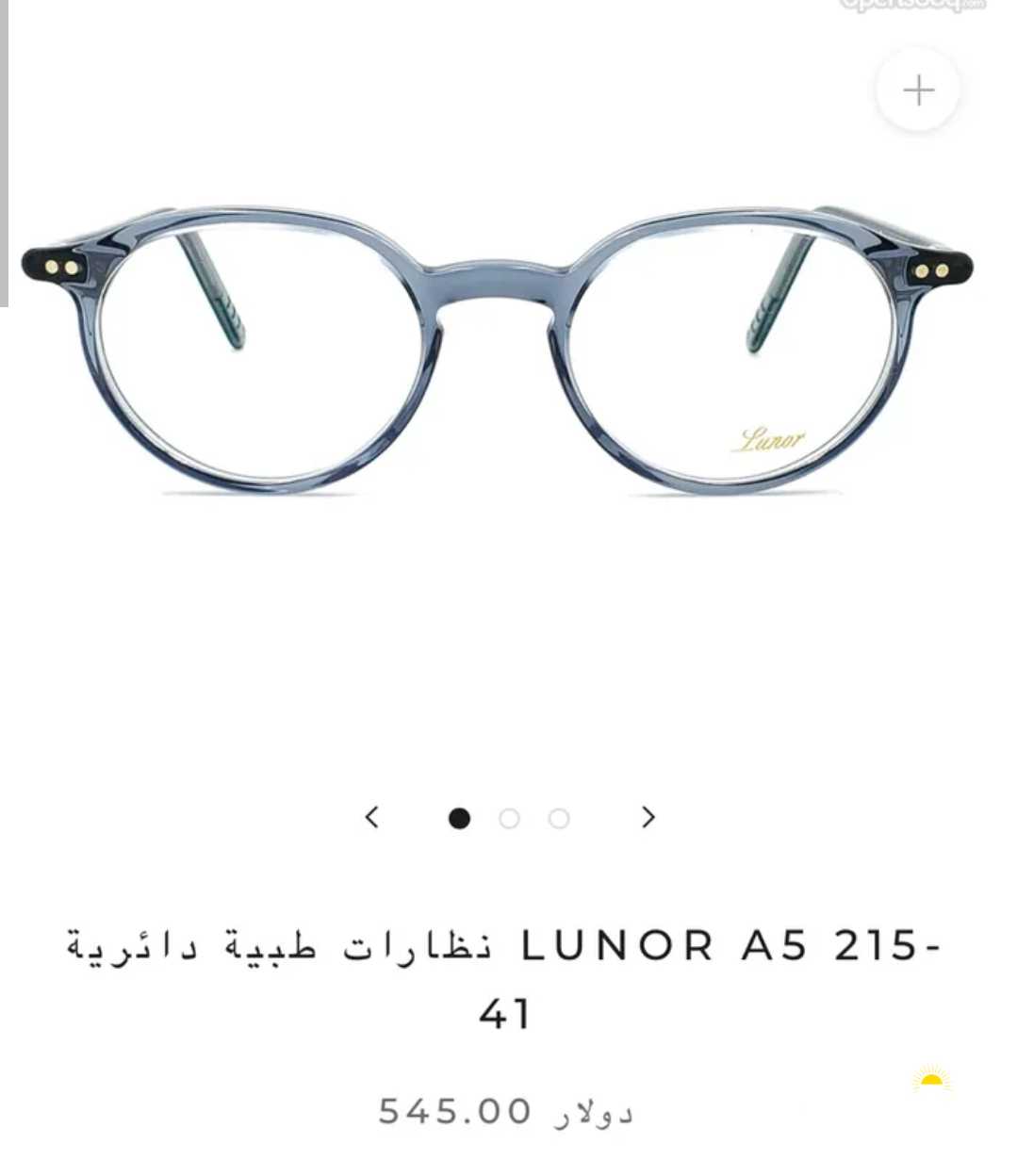1017x1176 pixels.
Task: Select the third carousel dot
Action: pos(559,819)
